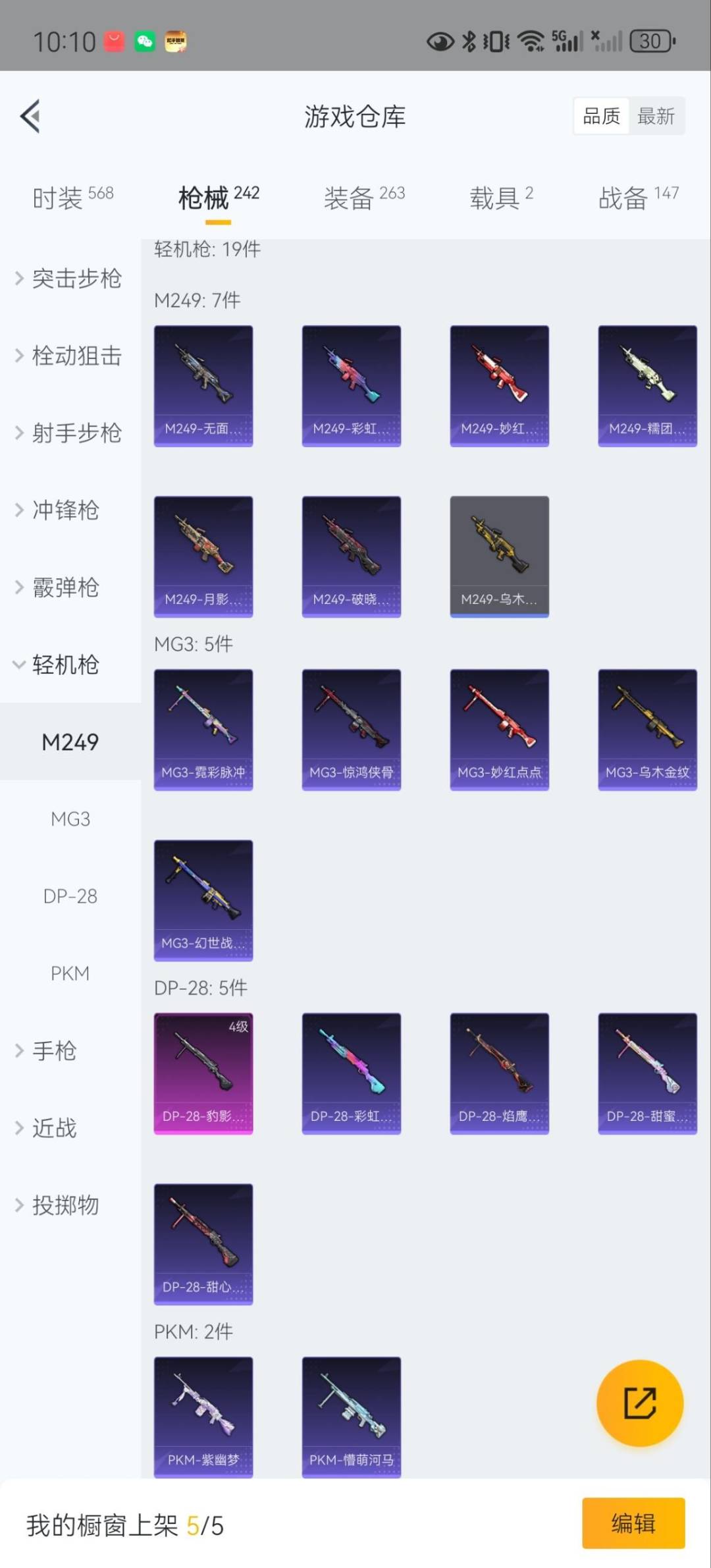Select DP-28 in the side list
The image size is (711, 1568).
click(70, 896)
